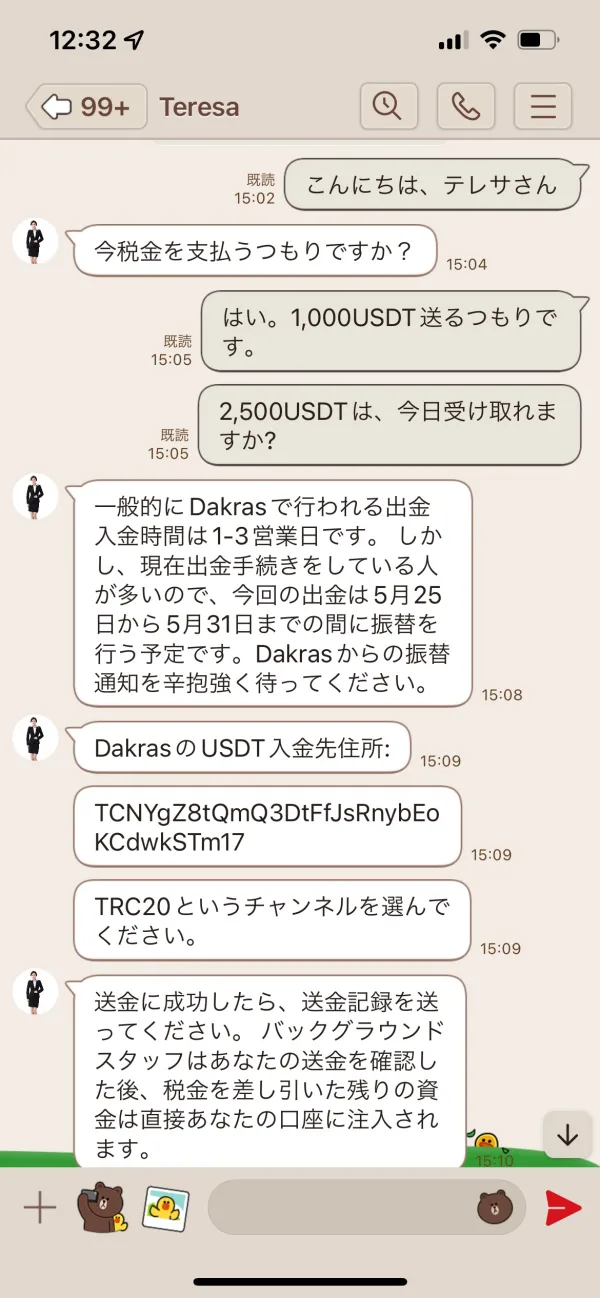Open the plus attachment menu
The image size is (600, 1298).
tap(40, 1208)
